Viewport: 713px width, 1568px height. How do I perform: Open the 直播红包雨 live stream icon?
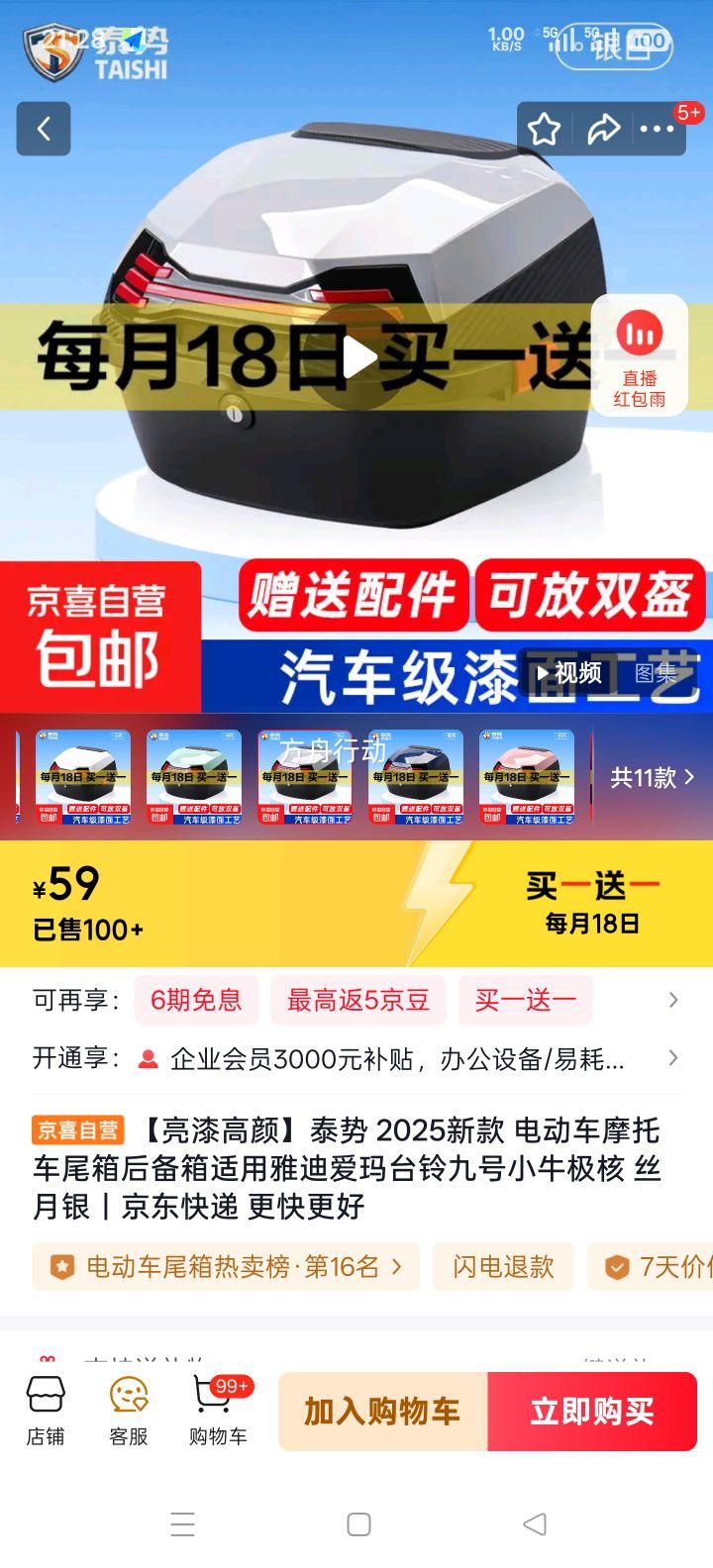pos(640,356)
